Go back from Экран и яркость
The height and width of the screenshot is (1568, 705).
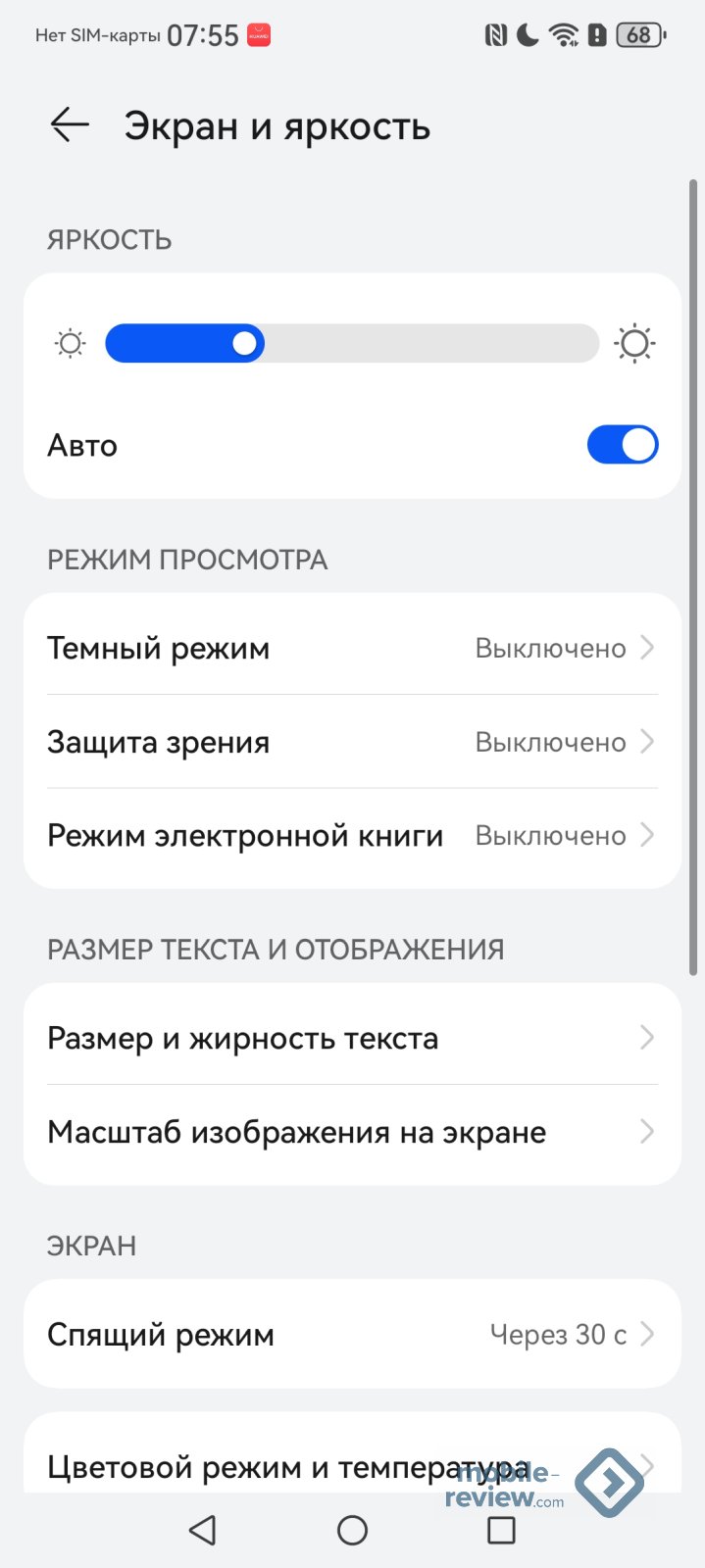pos(70,125)
